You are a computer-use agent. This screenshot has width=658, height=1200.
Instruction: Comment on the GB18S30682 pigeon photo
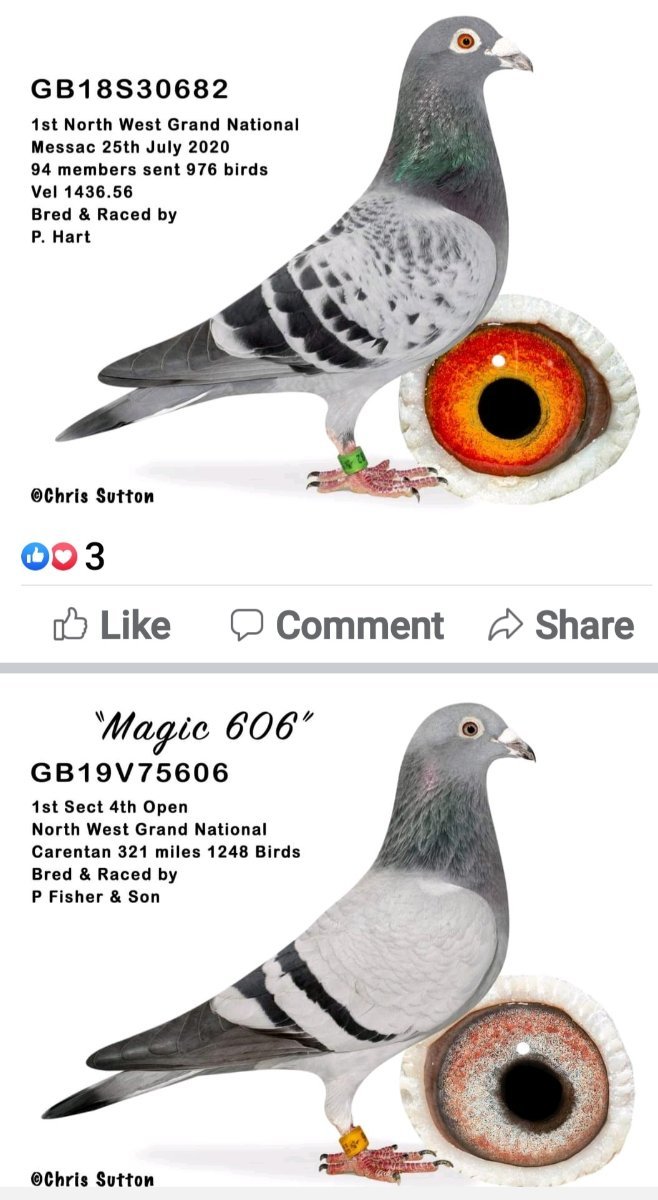(336, 626)
